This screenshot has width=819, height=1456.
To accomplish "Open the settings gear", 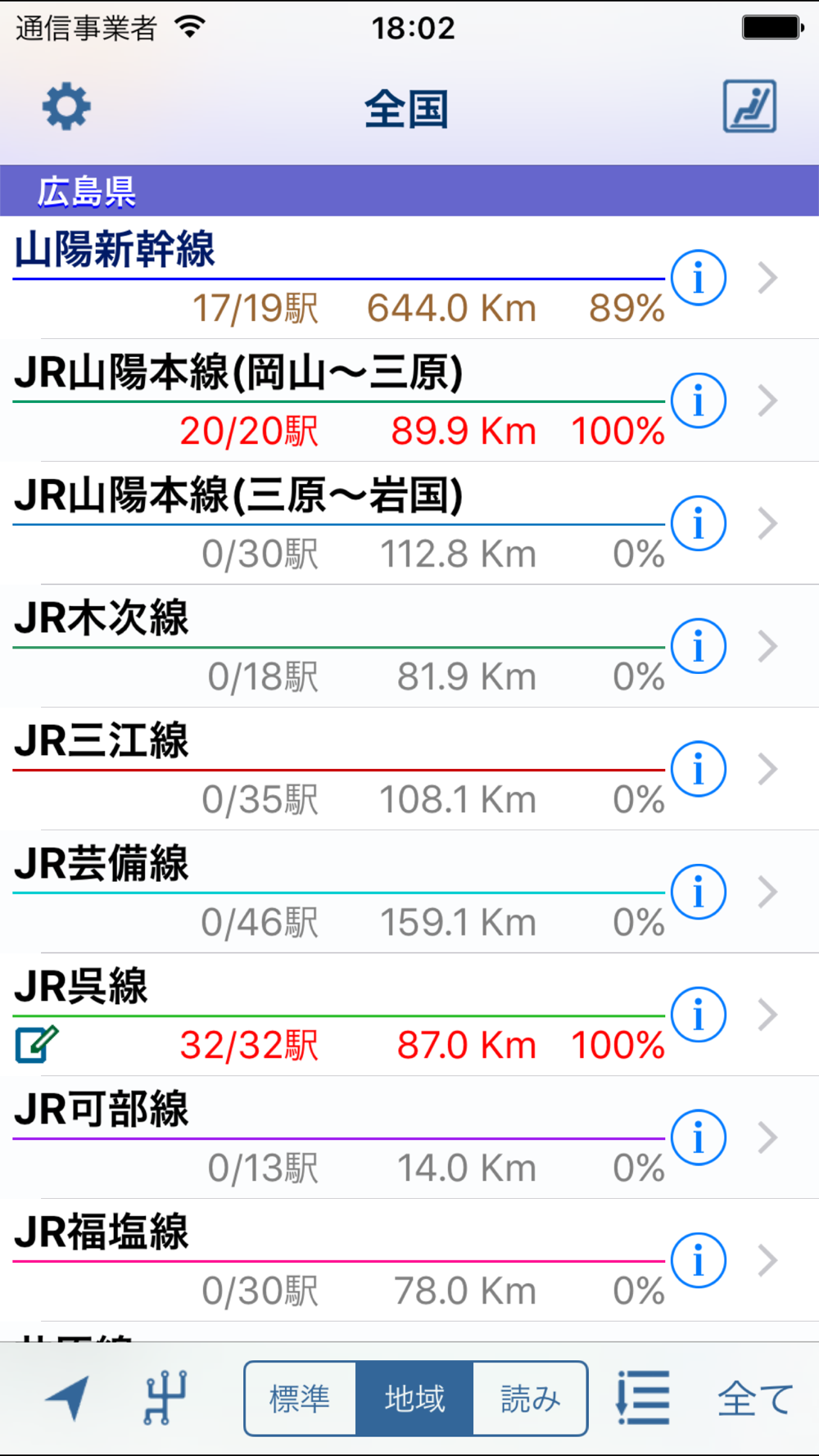I will (x=66, y=106).
